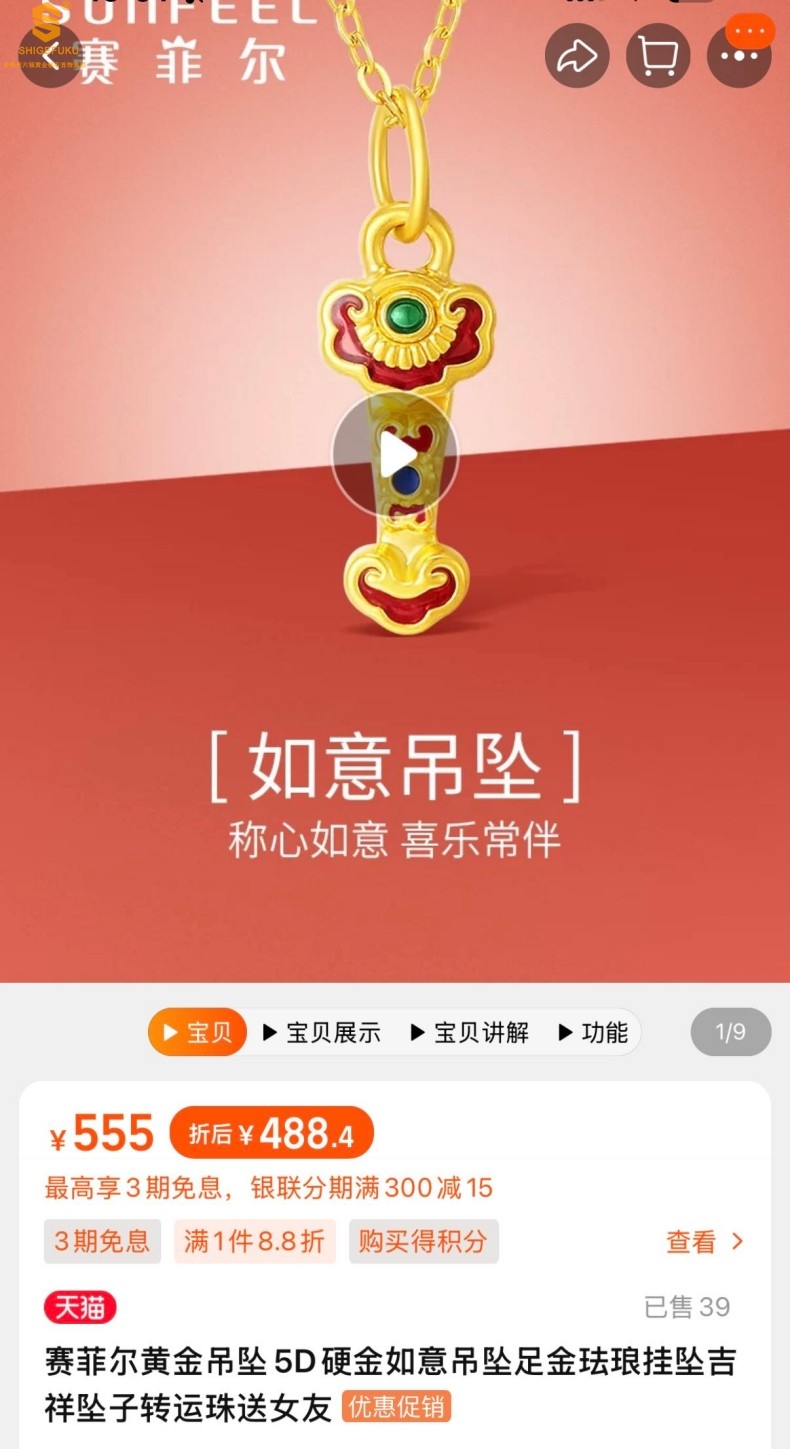Jump to the 功能 tab
The width and height of the screenshot is (790, 1449).
pos(593,1032)
